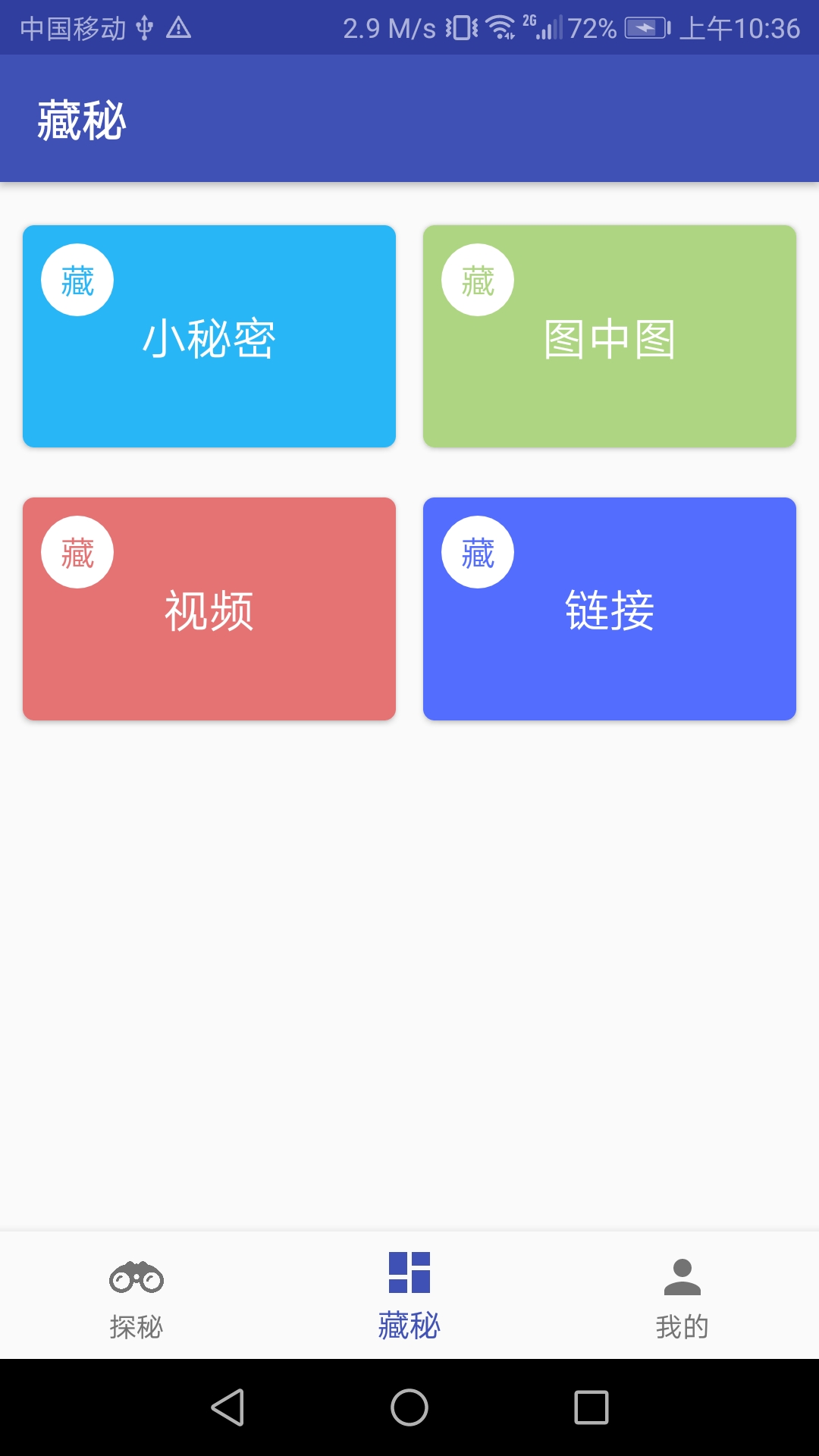Tap the 藏 badge on the 图中图 card
This screenshot has height=1456, width=819.
coord(477,280)
